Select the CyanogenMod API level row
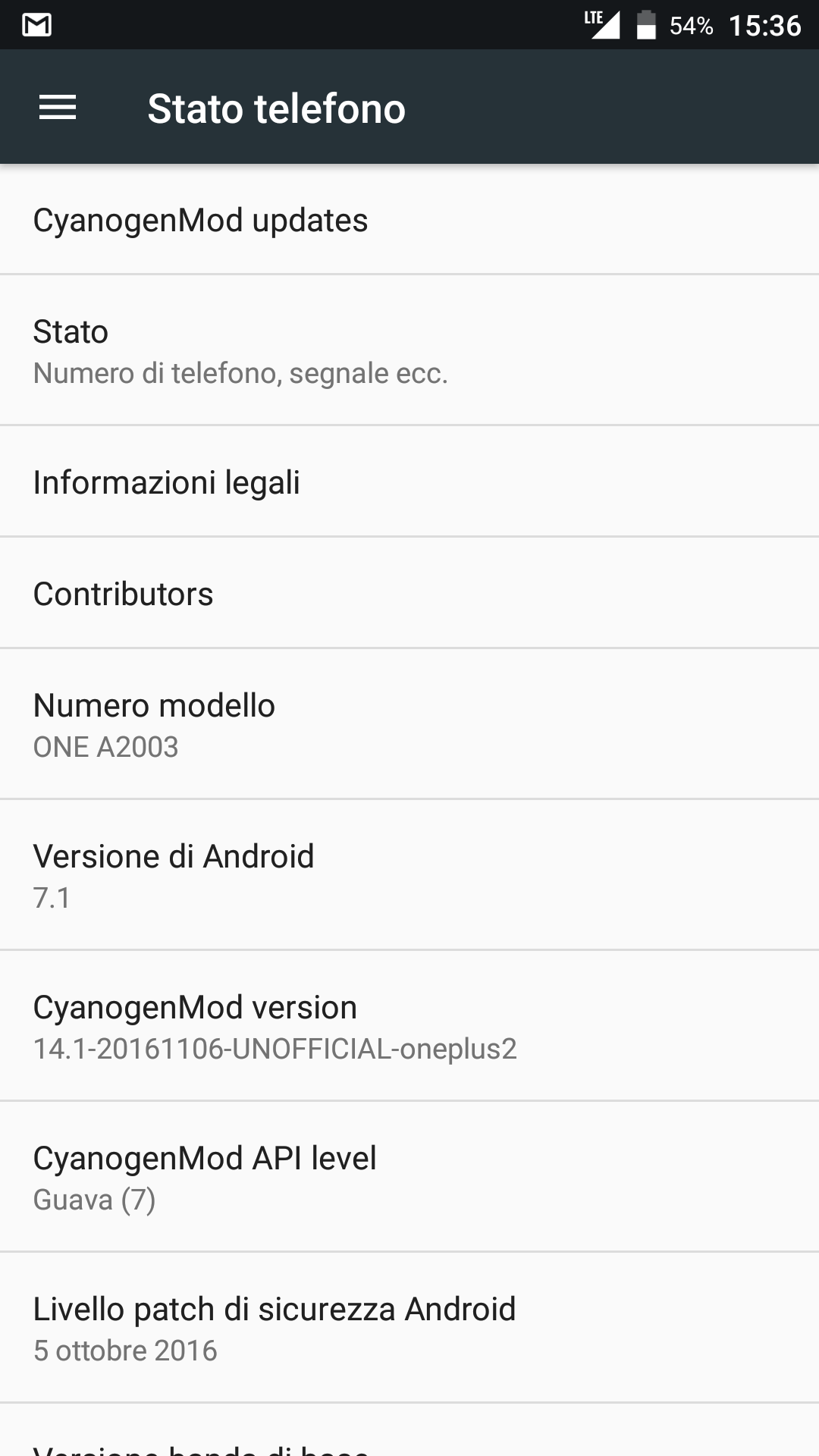The width and height of the screenshot is (819, 1456). [409, 1177]
